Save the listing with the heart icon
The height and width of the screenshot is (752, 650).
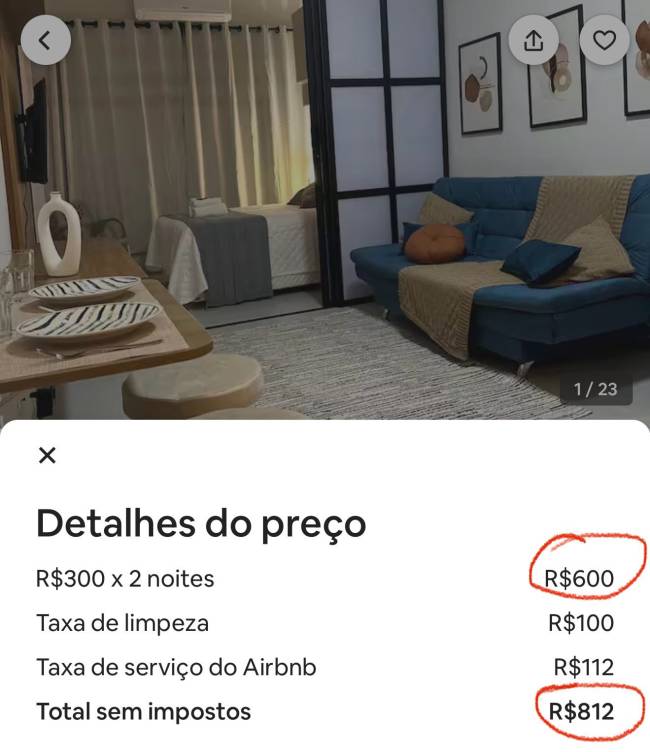click(x=604, y=40)
